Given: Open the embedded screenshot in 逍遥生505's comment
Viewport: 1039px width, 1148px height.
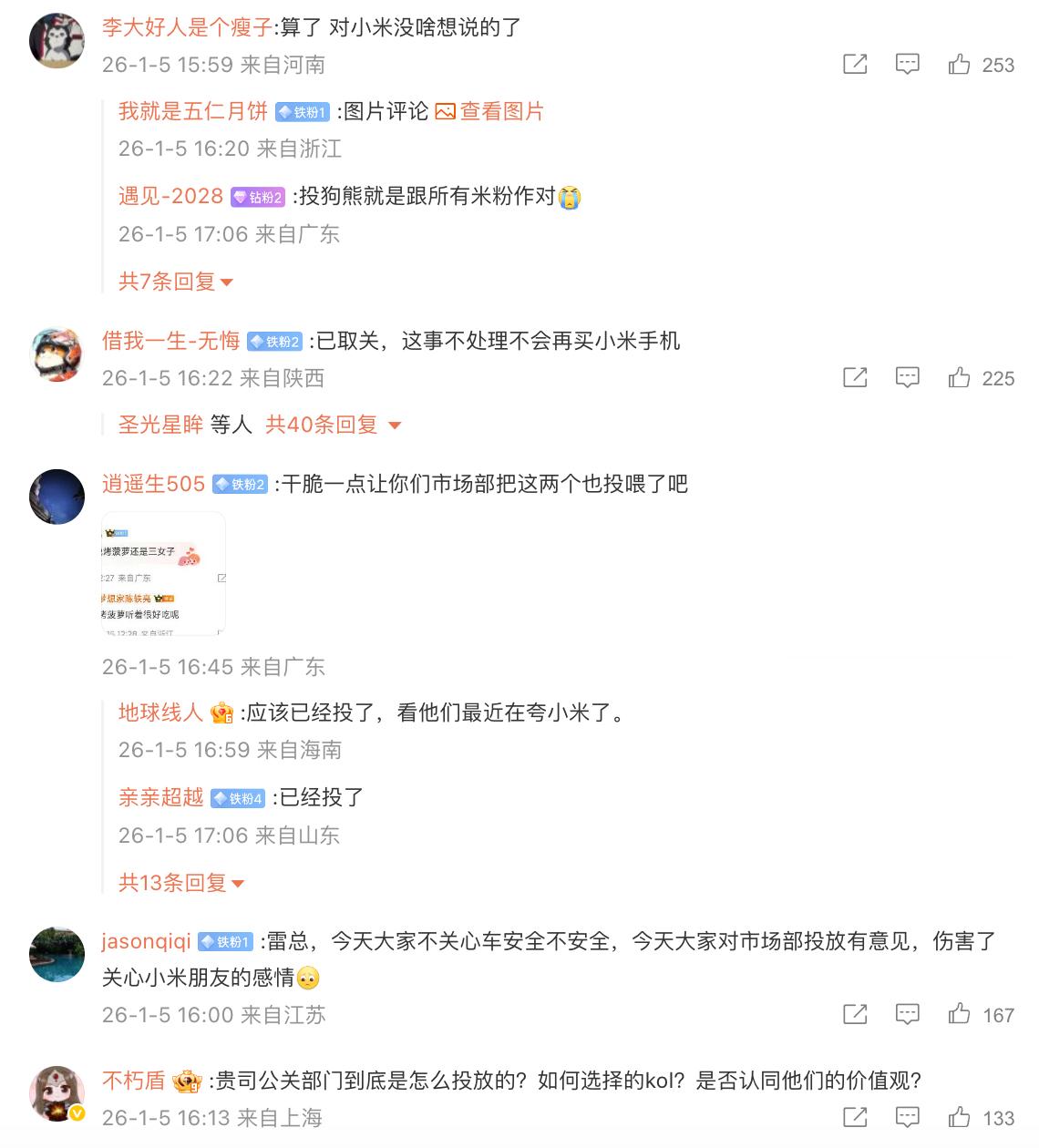Looking at the screenshot, I should pos(162,572).
